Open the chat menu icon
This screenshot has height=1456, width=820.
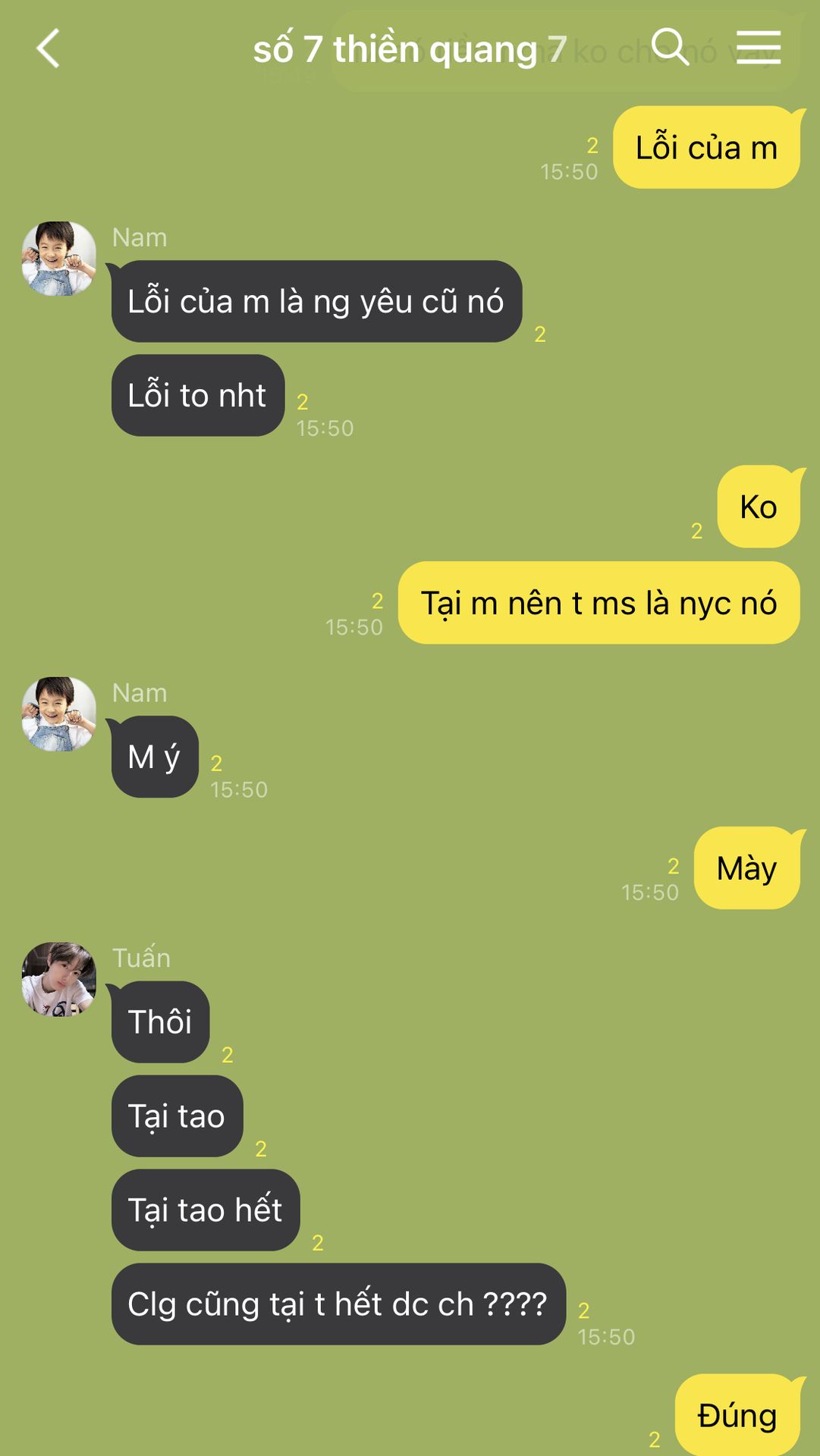(758, 48)
